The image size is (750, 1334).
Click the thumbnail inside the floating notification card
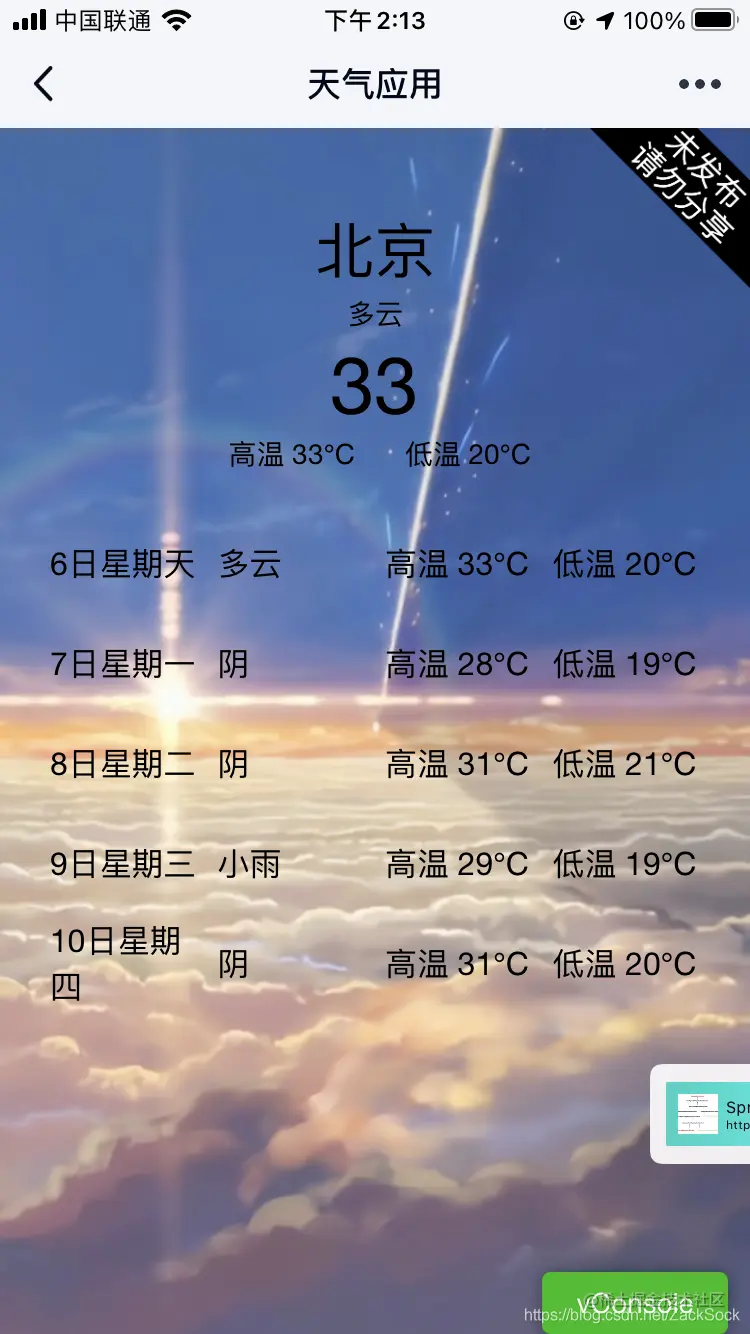click(697, 1113)
